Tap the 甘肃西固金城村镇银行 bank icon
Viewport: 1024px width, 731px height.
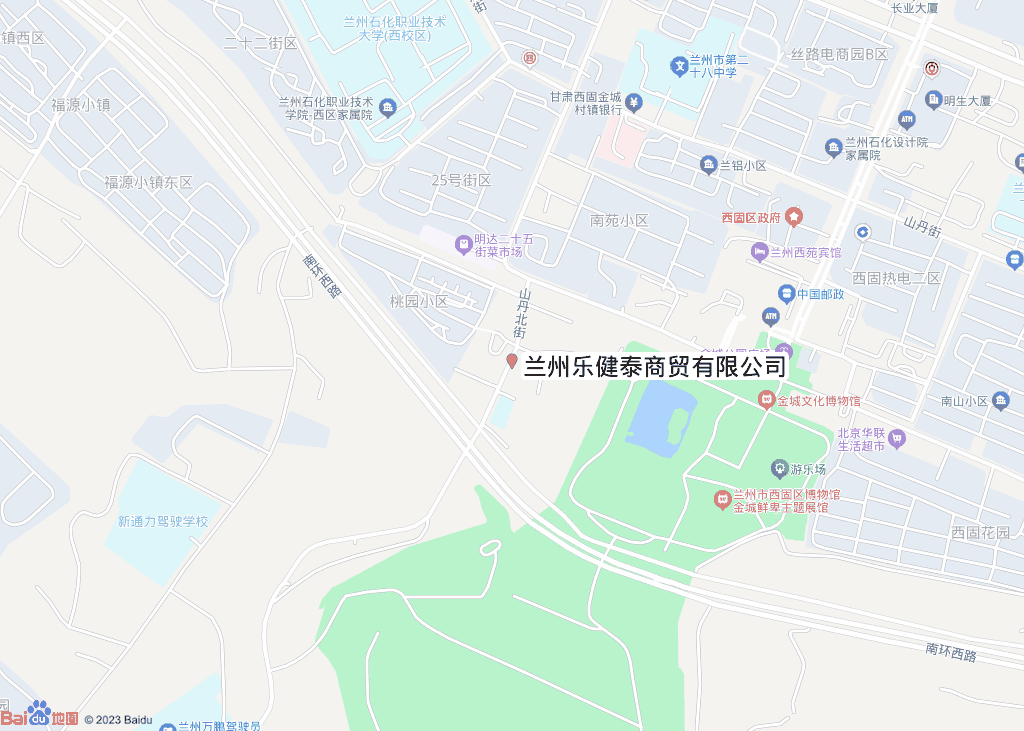tap(633, 102)
